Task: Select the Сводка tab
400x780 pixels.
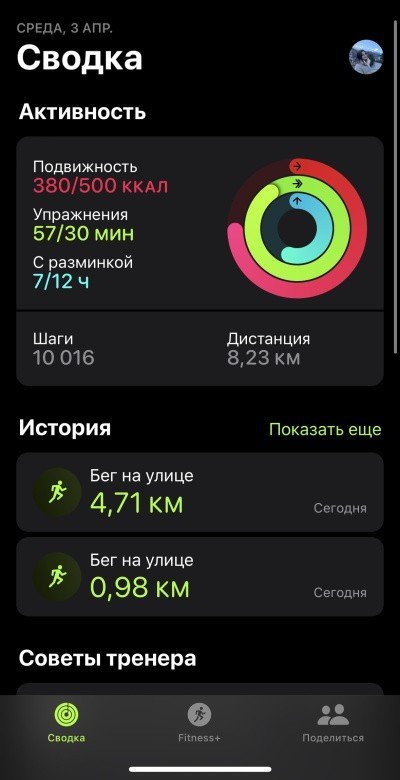Action: (x=66, y=724)
